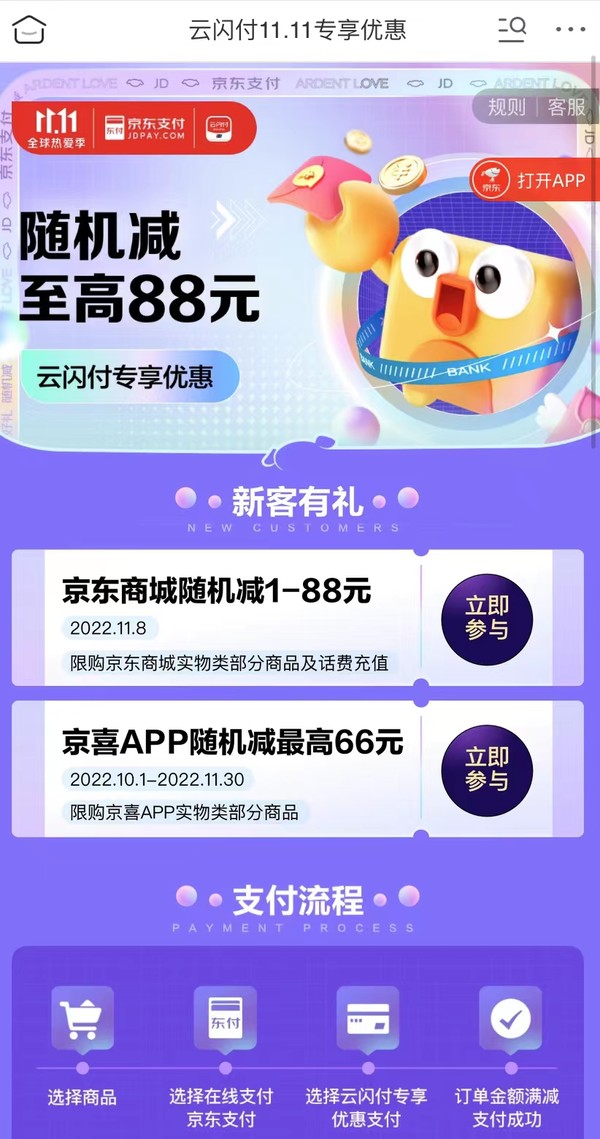This screenshot has height=1139, width=600.
Task: Tap the home icon in the top bar
Action: coord(30,30)
